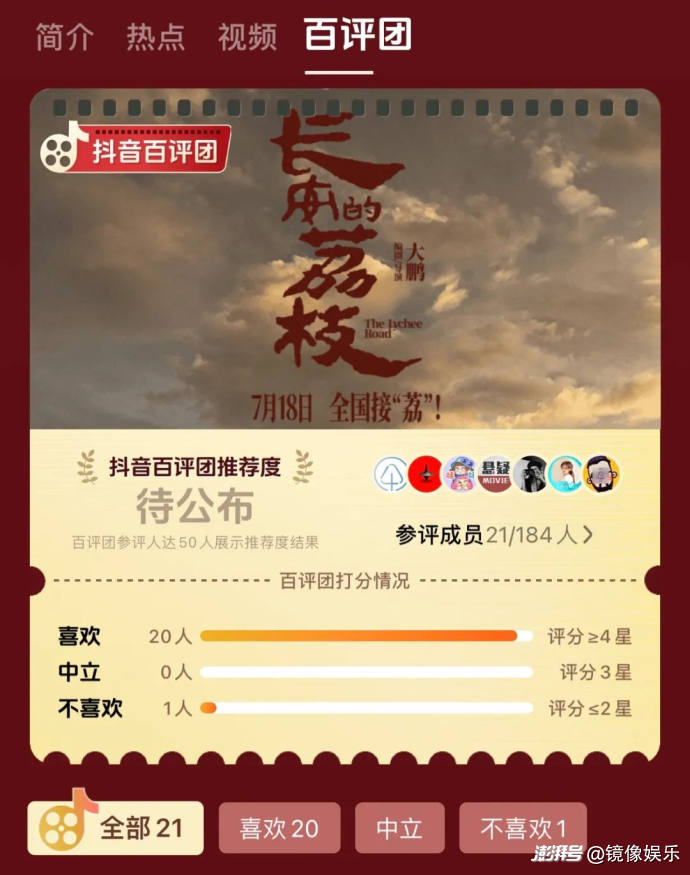Select the 百评团 tab
This screenshot has height=875, width=690.
coord(357,36)
